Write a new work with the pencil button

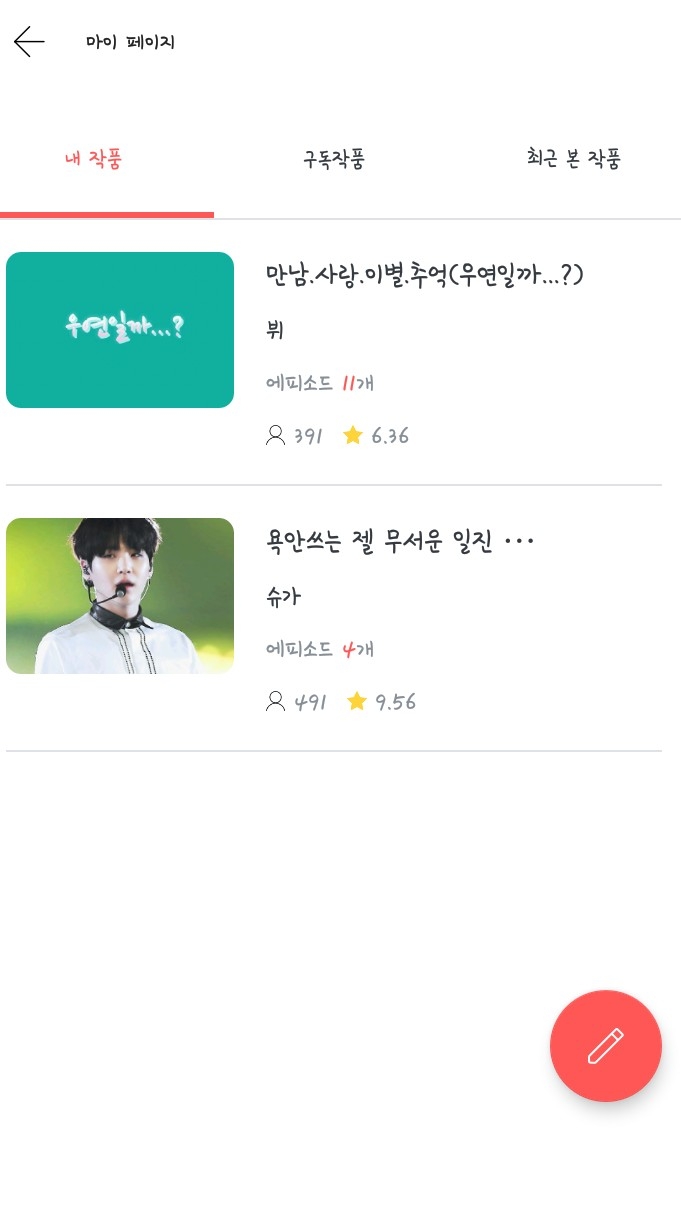[605, 1046]
